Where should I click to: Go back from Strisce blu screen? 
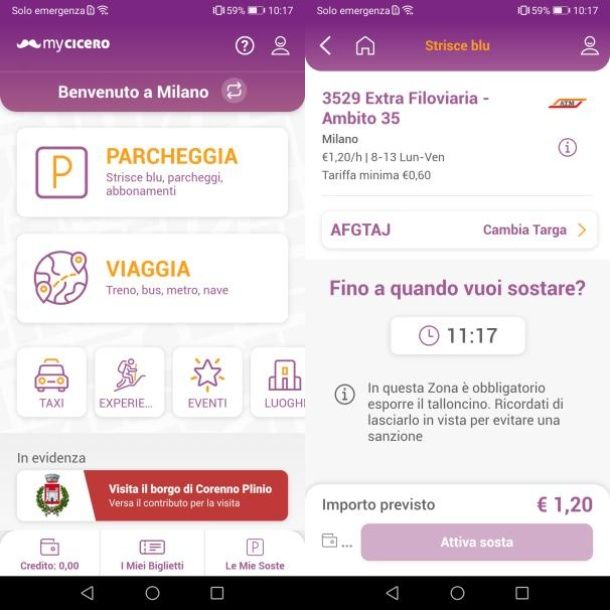pos(325,45)
